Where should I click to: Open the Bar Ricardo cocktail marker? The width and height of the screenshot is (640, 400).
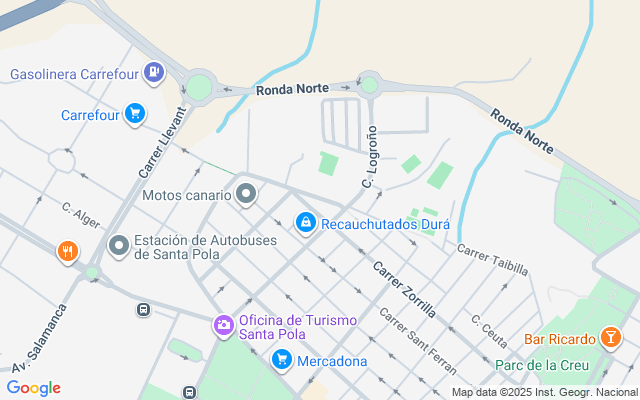coord(609,339)
